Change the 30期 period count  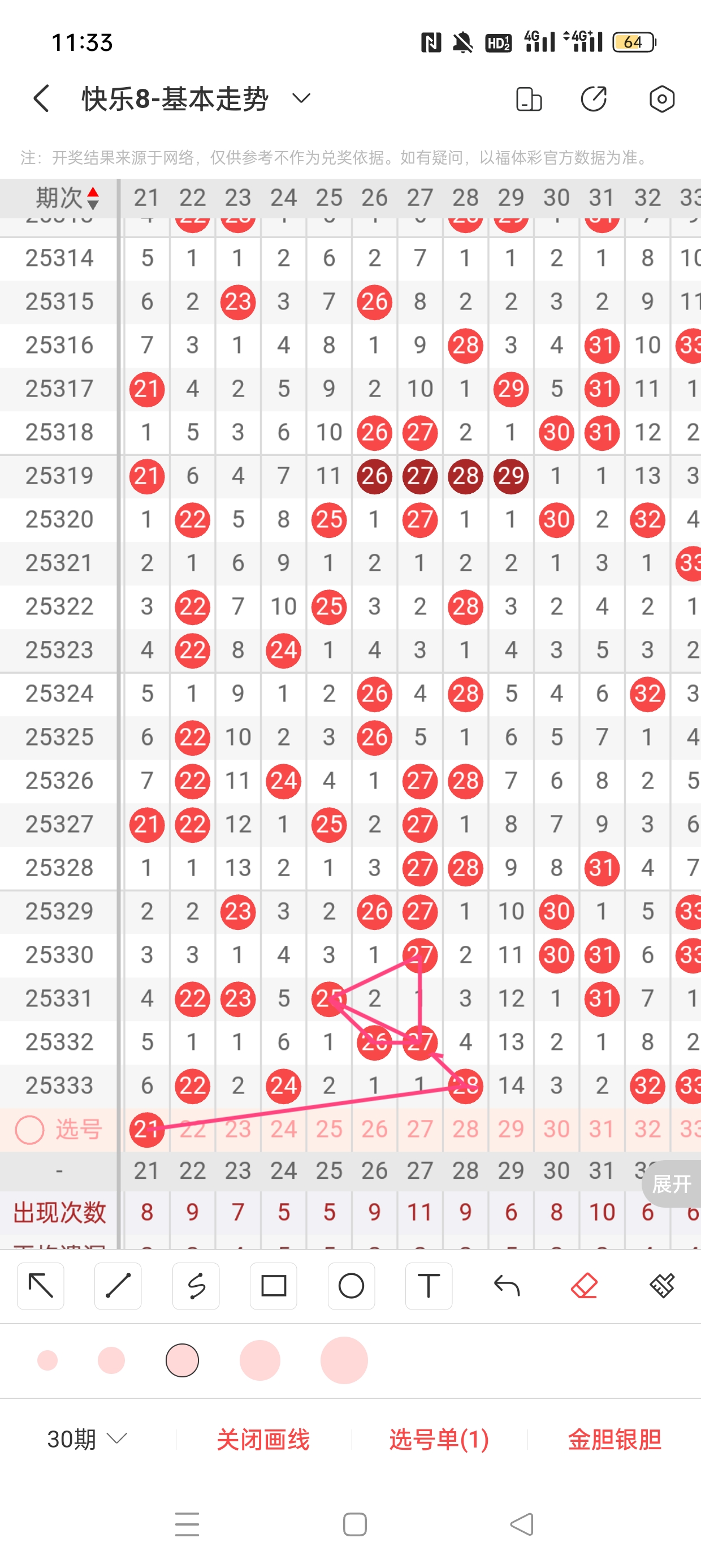point(87,1439)
